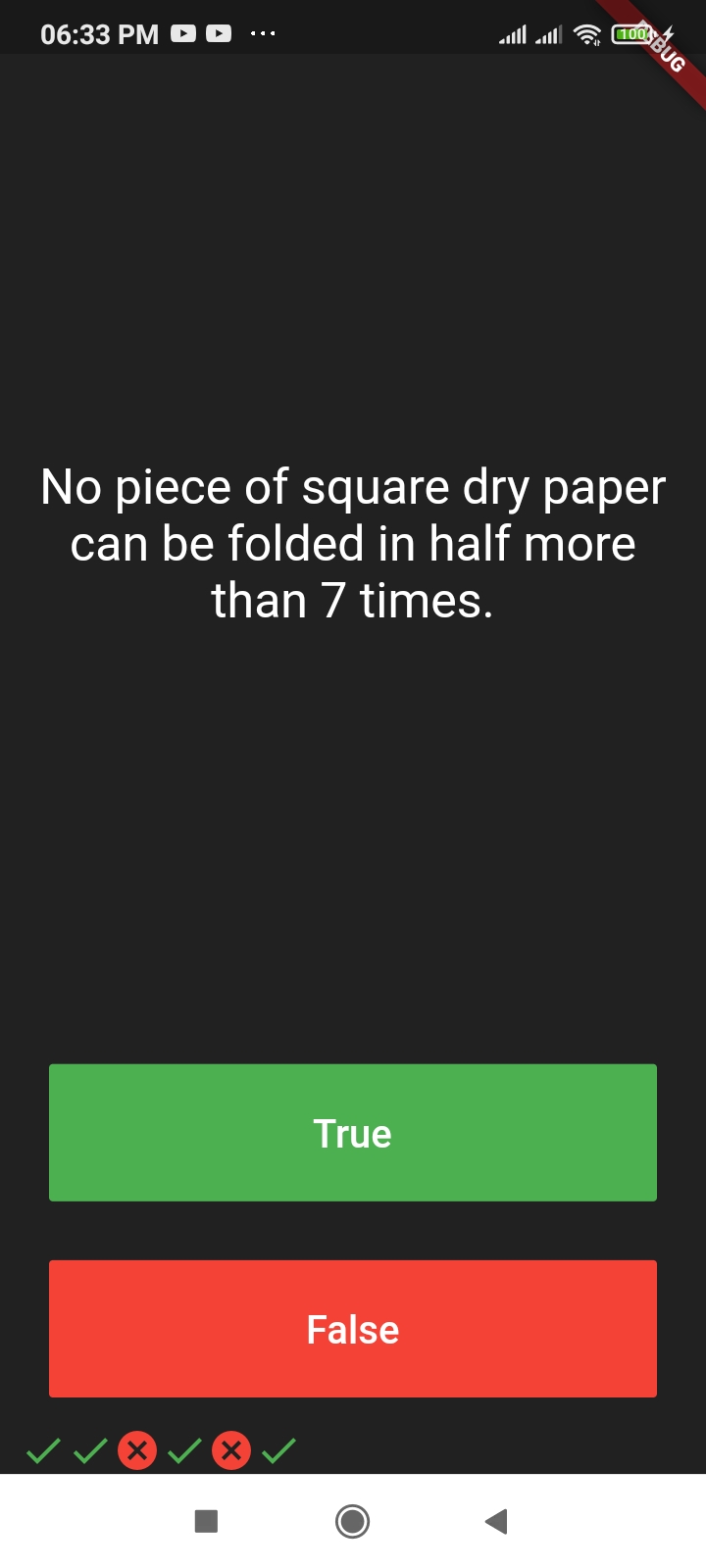Tap the second cellular signal indicator
The image size is (706, 1568).
click(547, 33)
